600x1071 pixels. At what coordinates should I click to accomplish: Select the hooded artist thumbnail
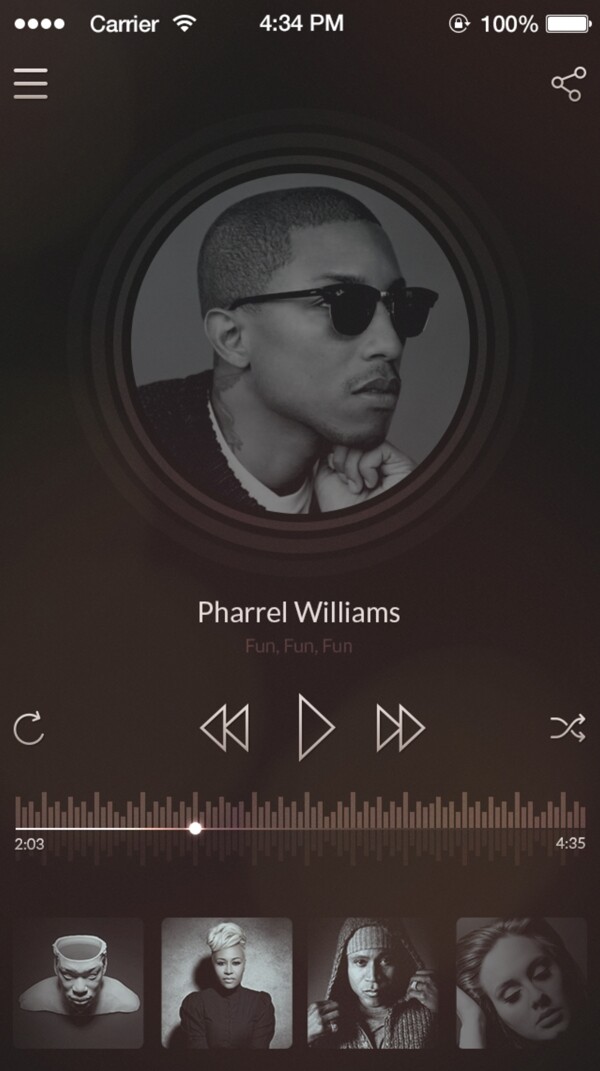pos(372,983)
